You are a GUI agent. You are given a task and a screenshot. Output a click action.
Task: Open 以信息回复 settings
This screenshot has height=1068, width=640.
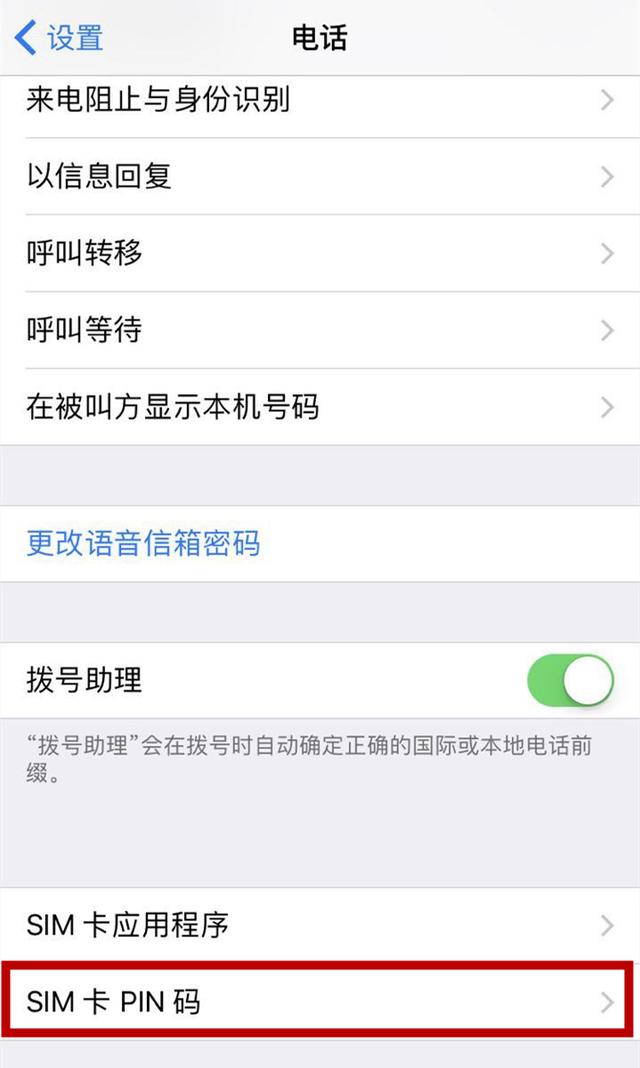pyautogui.click(x=320, y=177)
